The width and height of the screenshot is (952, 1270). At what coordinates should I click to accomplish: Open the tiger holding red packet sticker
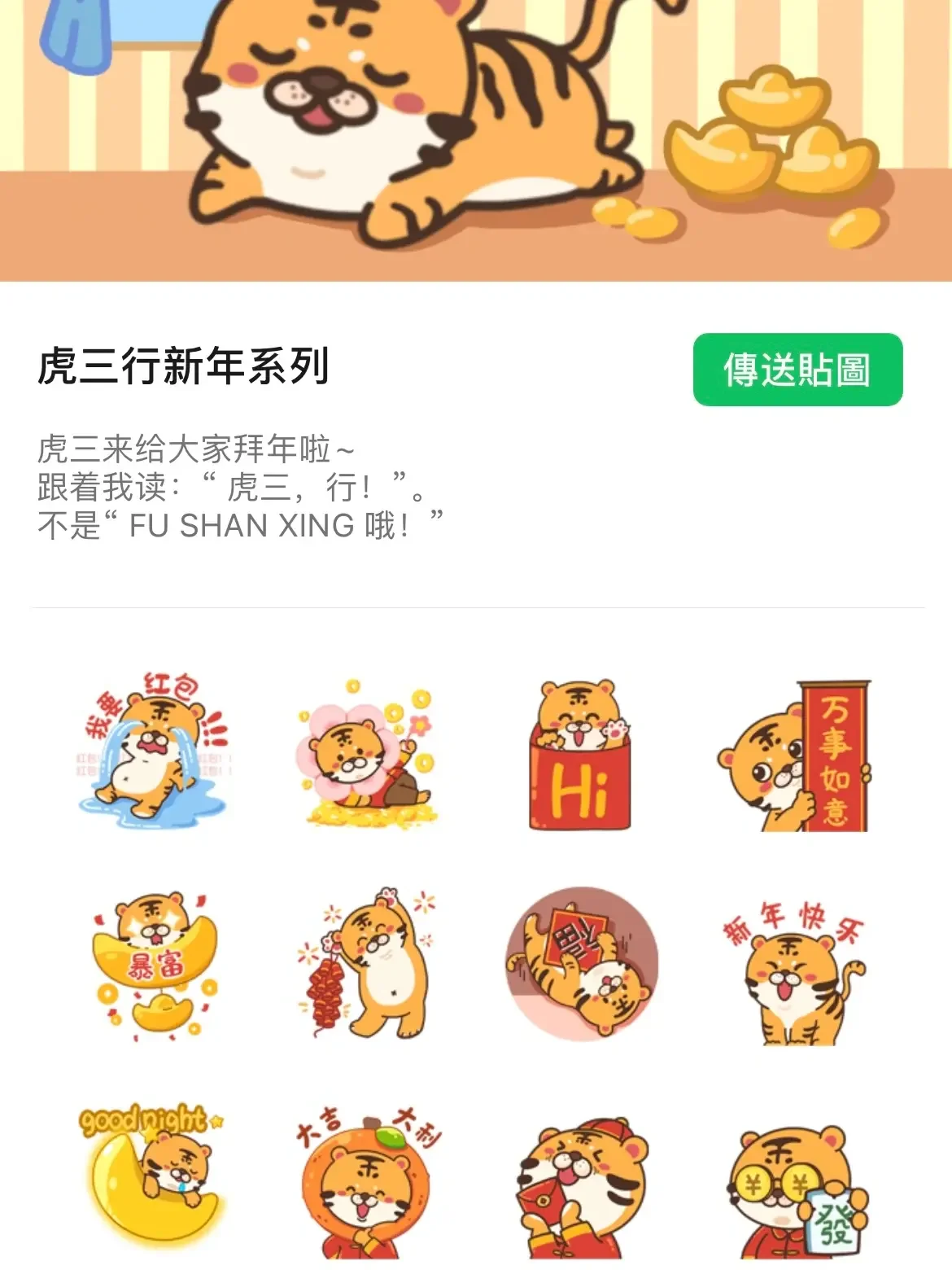(x=580, y=1185)
